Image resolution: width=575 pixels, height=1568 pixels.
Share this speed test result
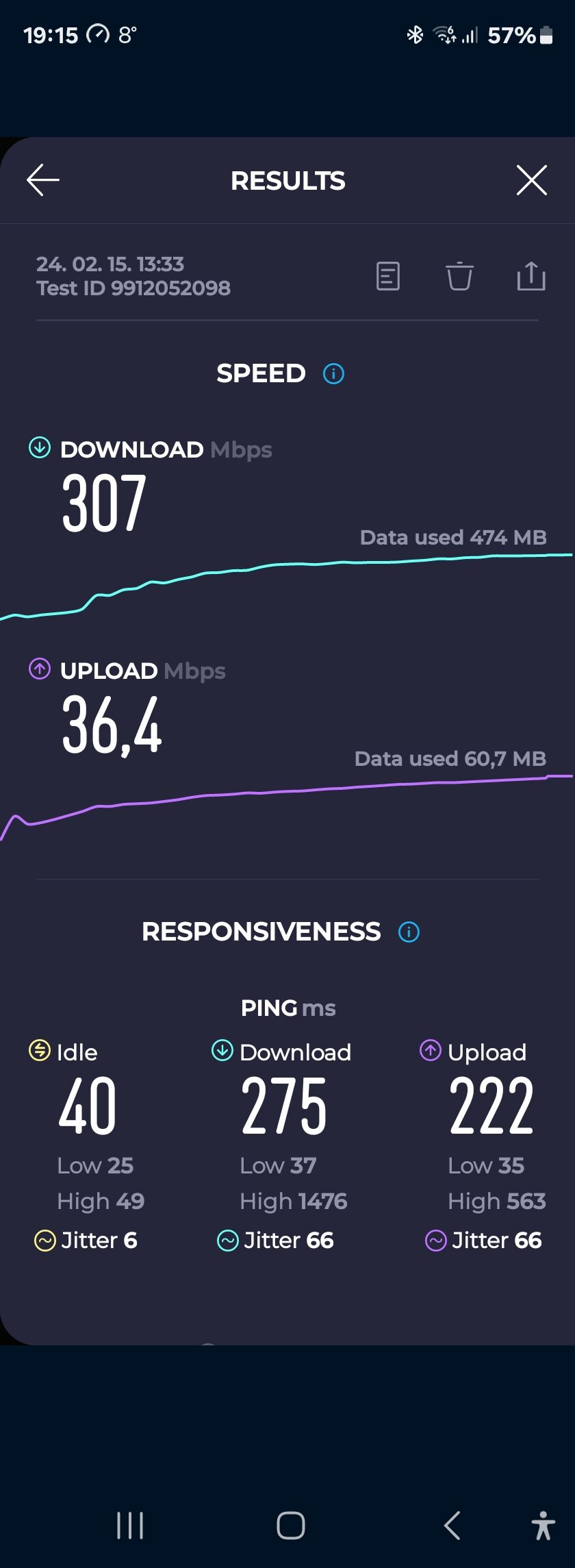pyautogui.click(x=531, y=276)
